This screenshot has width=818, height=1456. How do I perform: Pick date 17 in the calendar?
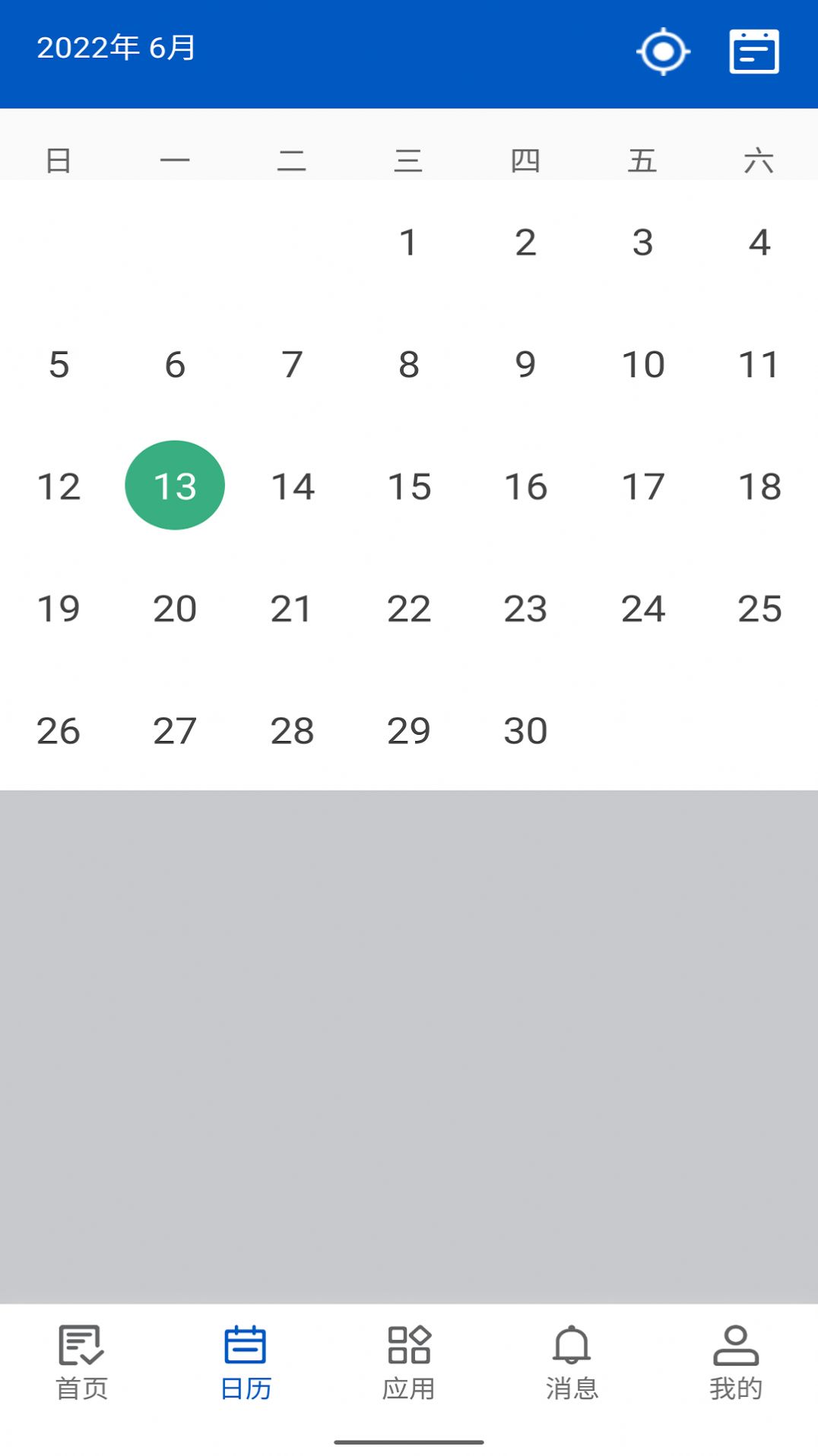click(x=642, y=486)
